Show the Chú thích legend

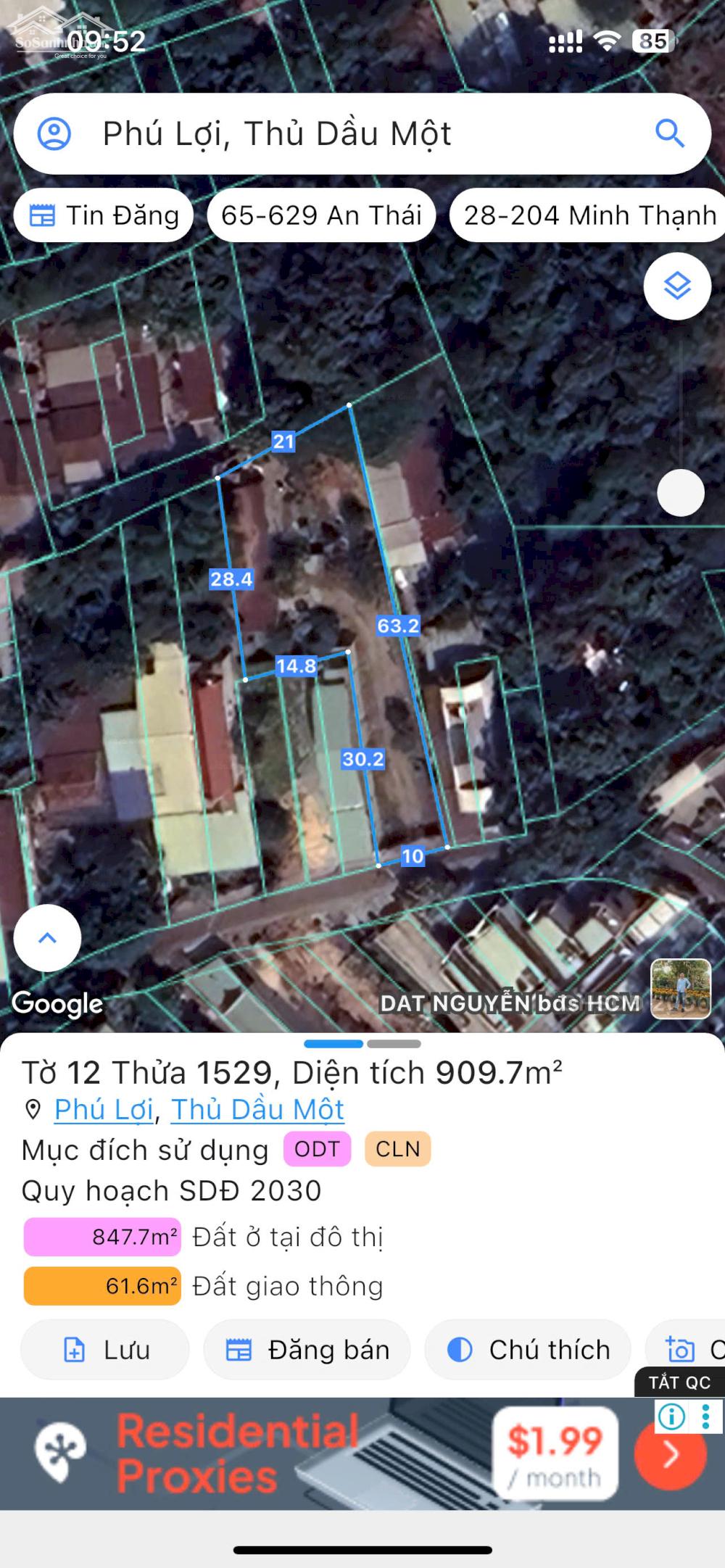tap(528, 1350)
